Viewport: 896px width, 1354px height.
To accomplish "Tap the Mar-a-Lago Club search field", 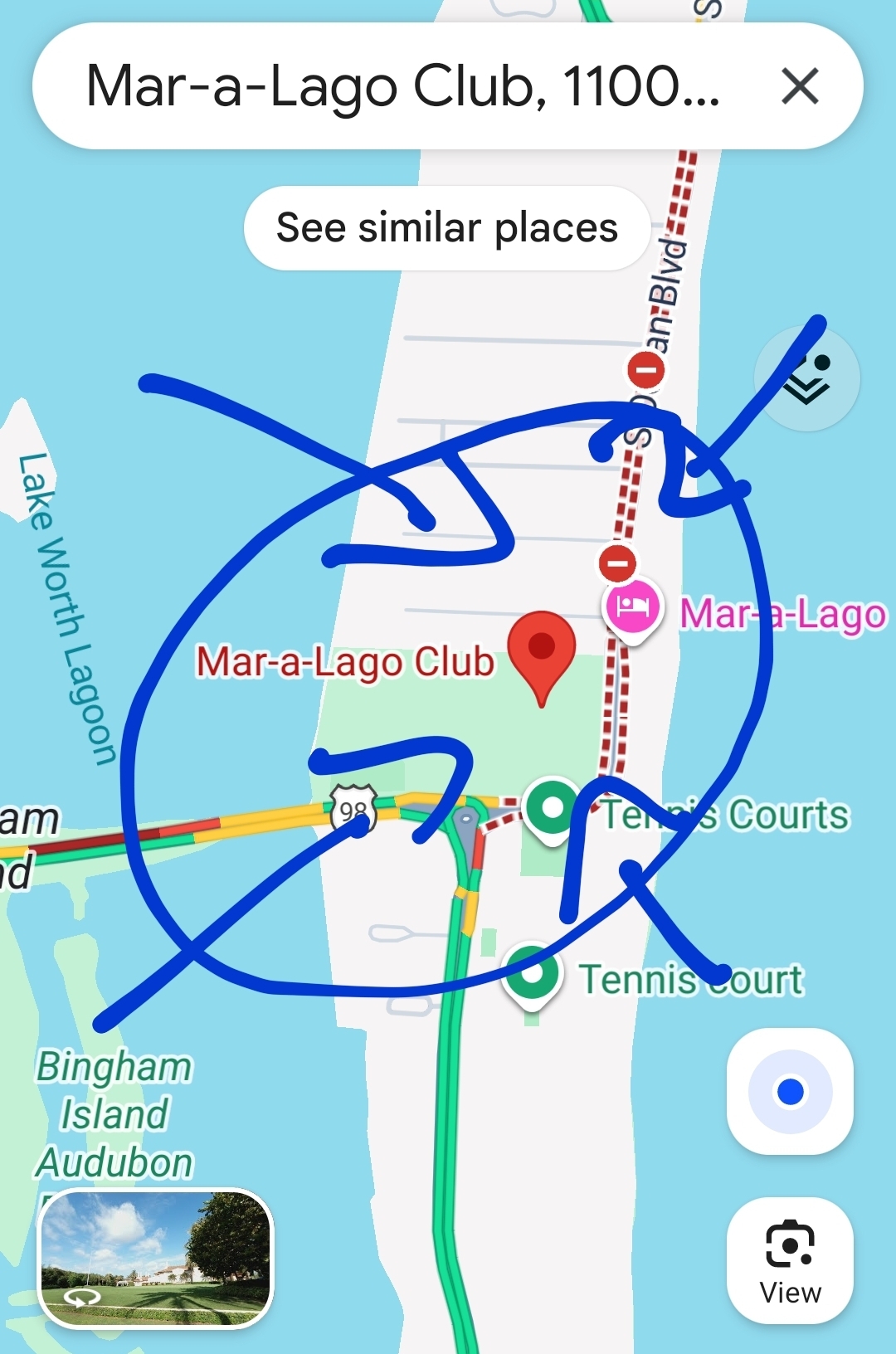I will click(x=402, y=86).
